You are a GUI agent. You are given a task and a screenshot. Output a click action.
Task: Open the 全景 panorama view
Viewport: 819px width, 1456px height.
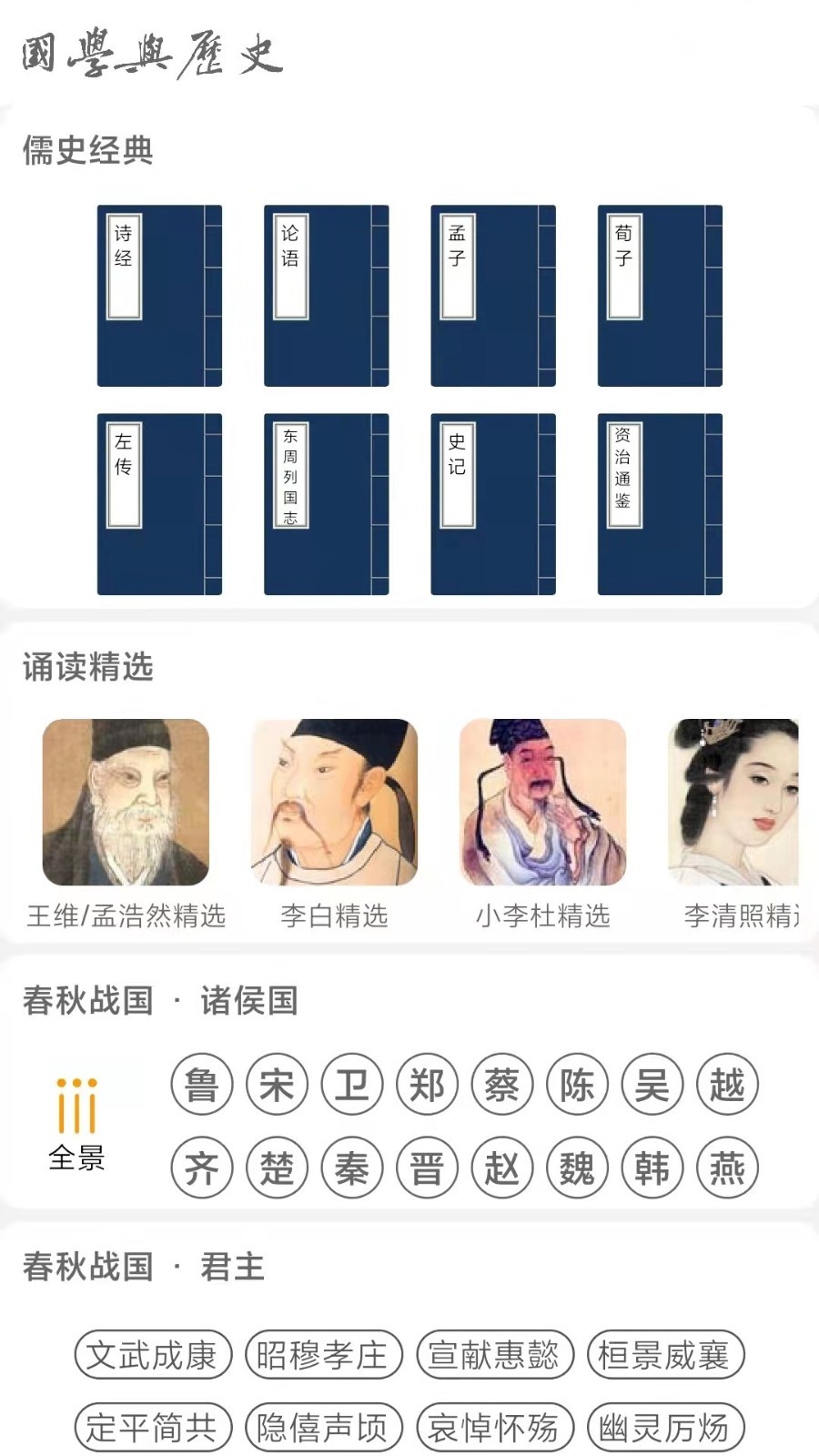(76, 1124)
